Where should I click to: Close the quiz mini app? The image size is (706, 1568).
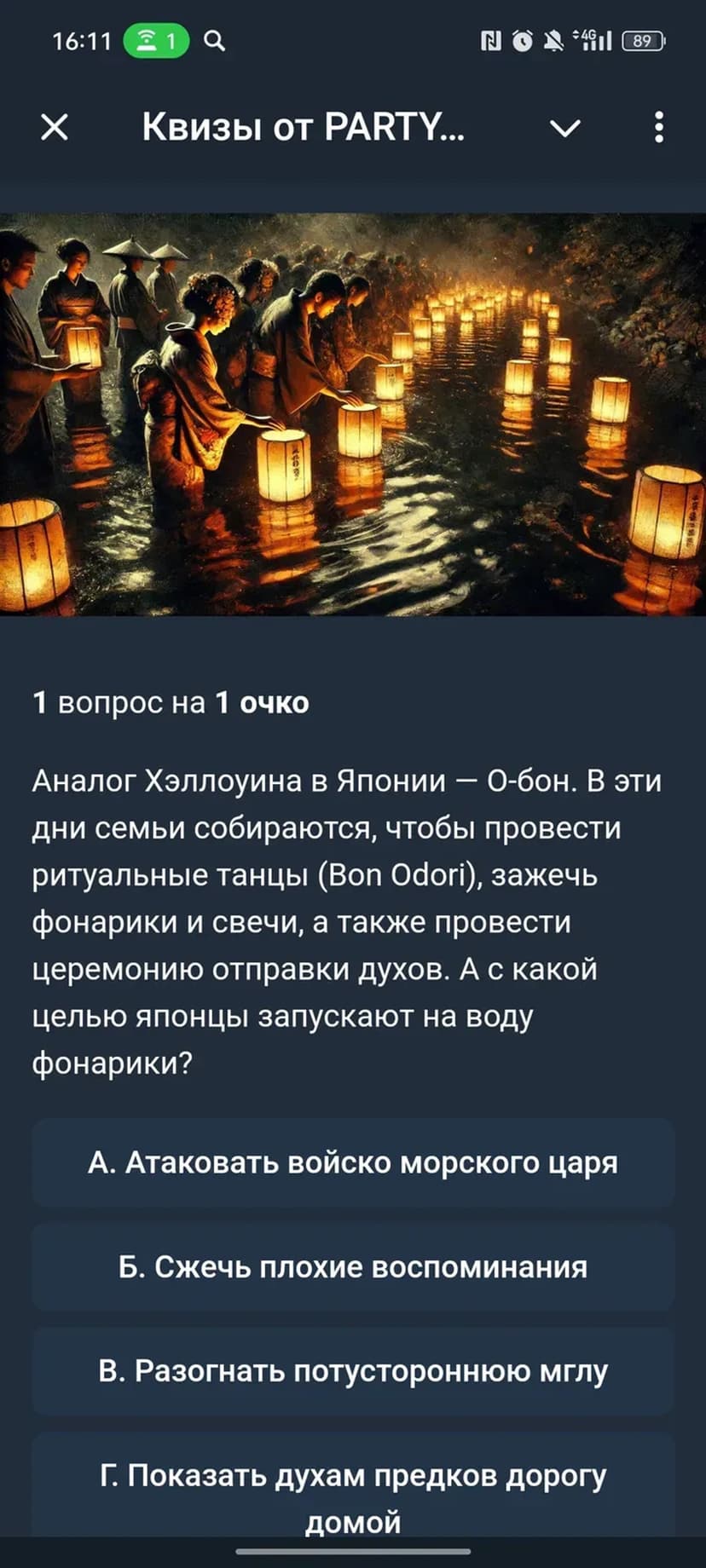[x=55, y=128]
